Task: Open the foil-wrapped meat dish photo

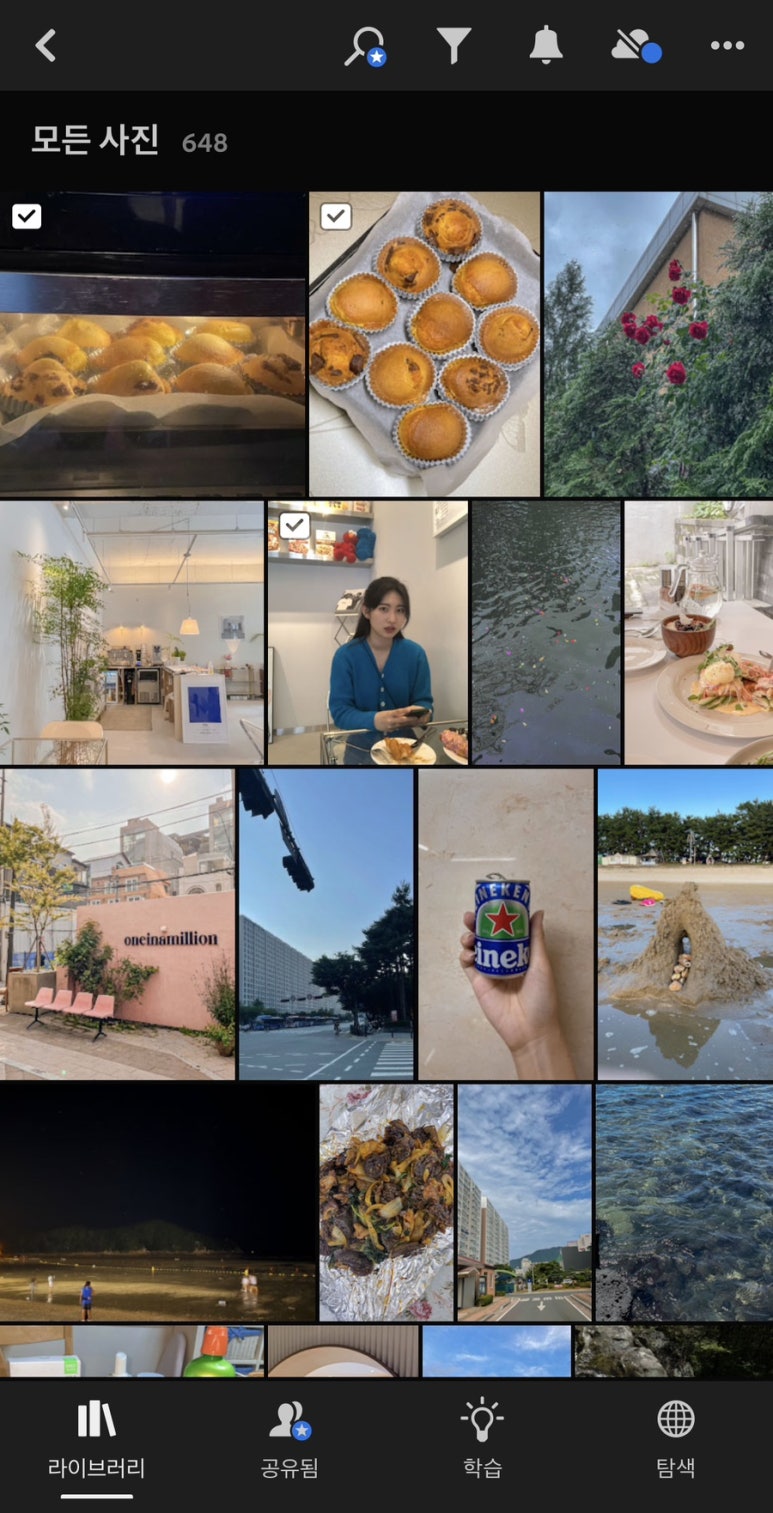Action: pos(386,1203)
